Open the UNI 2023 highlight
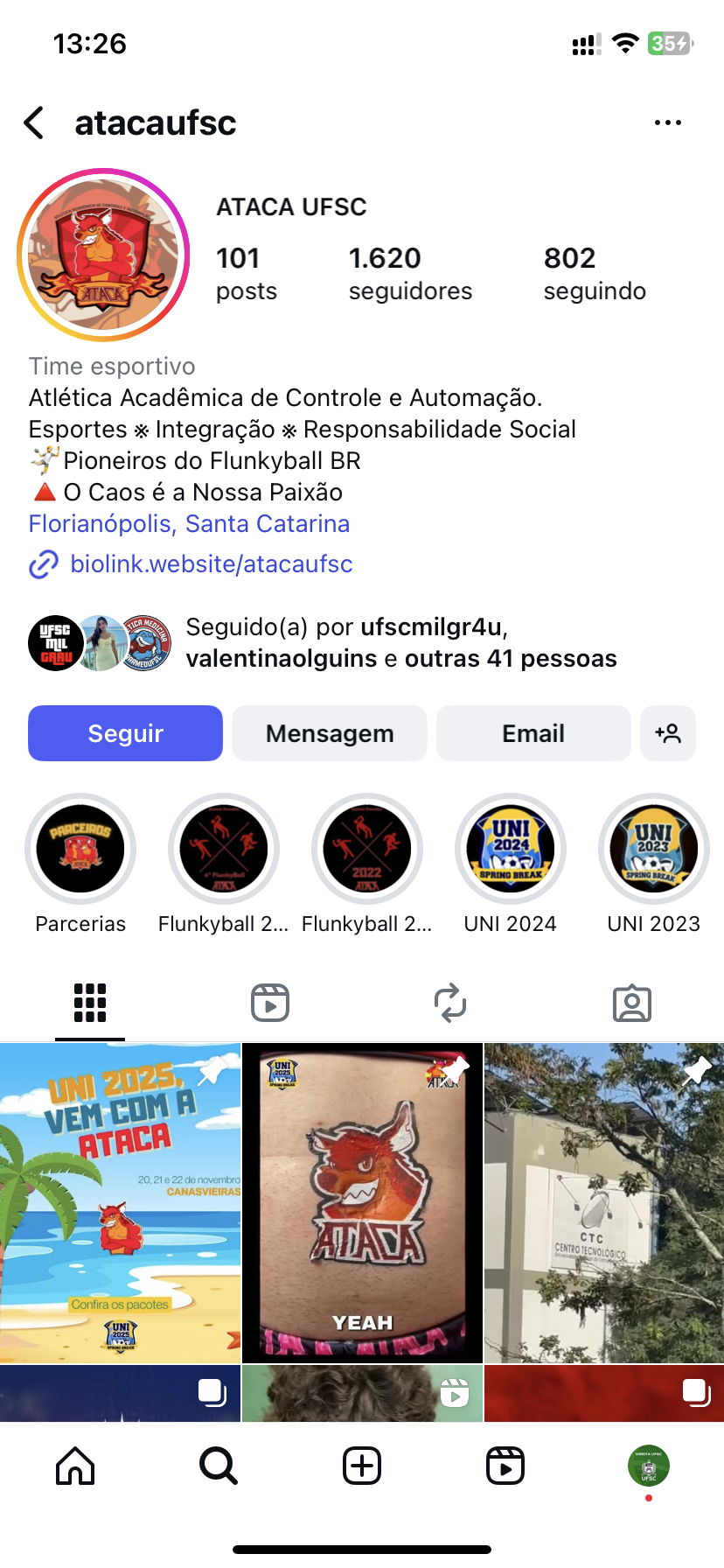The image size is (724, 1568). click(653, 850)
